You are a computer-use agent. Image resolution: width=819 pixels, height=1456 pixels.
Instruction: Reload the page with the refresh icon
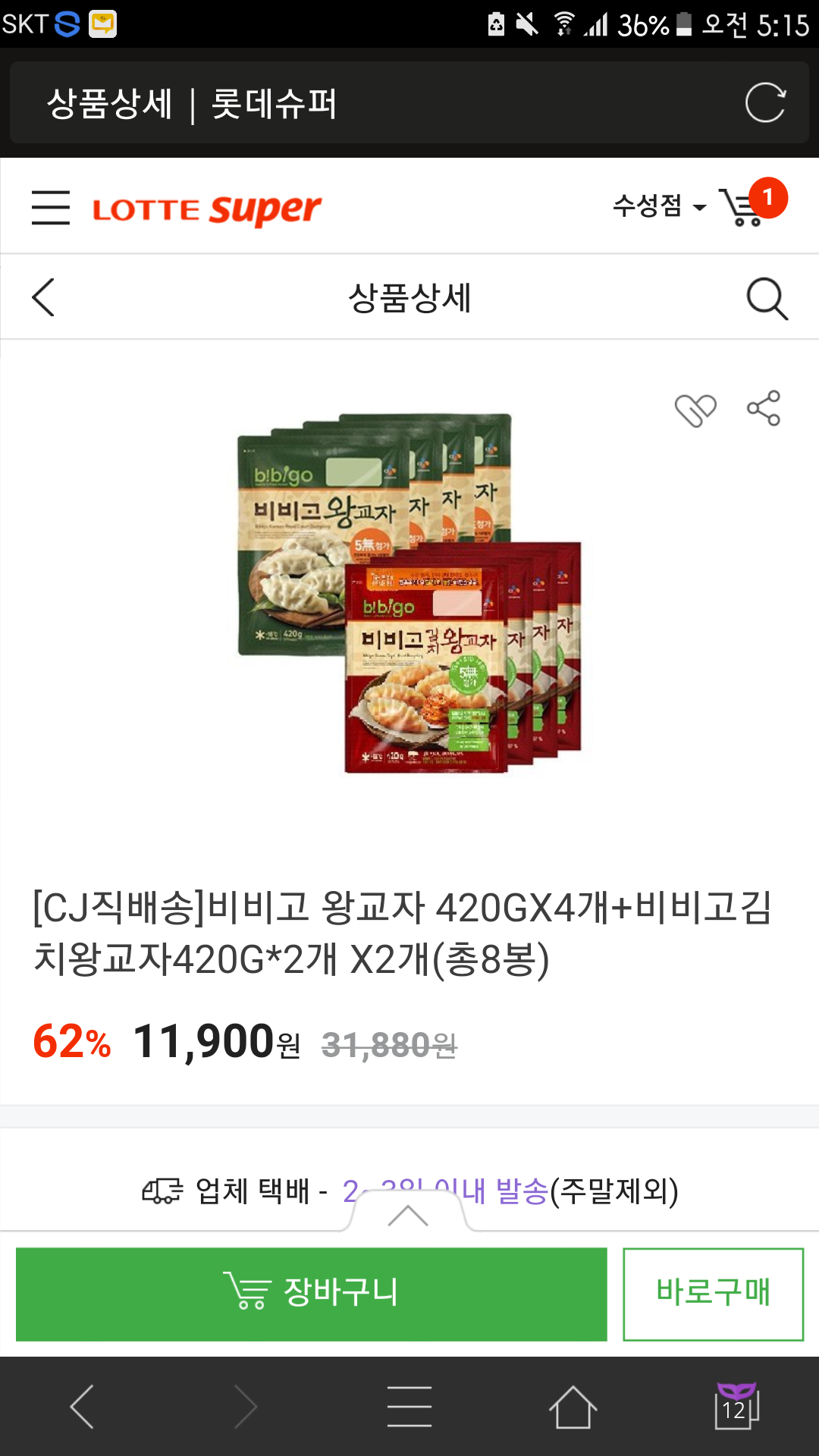(x=765, y=102)
